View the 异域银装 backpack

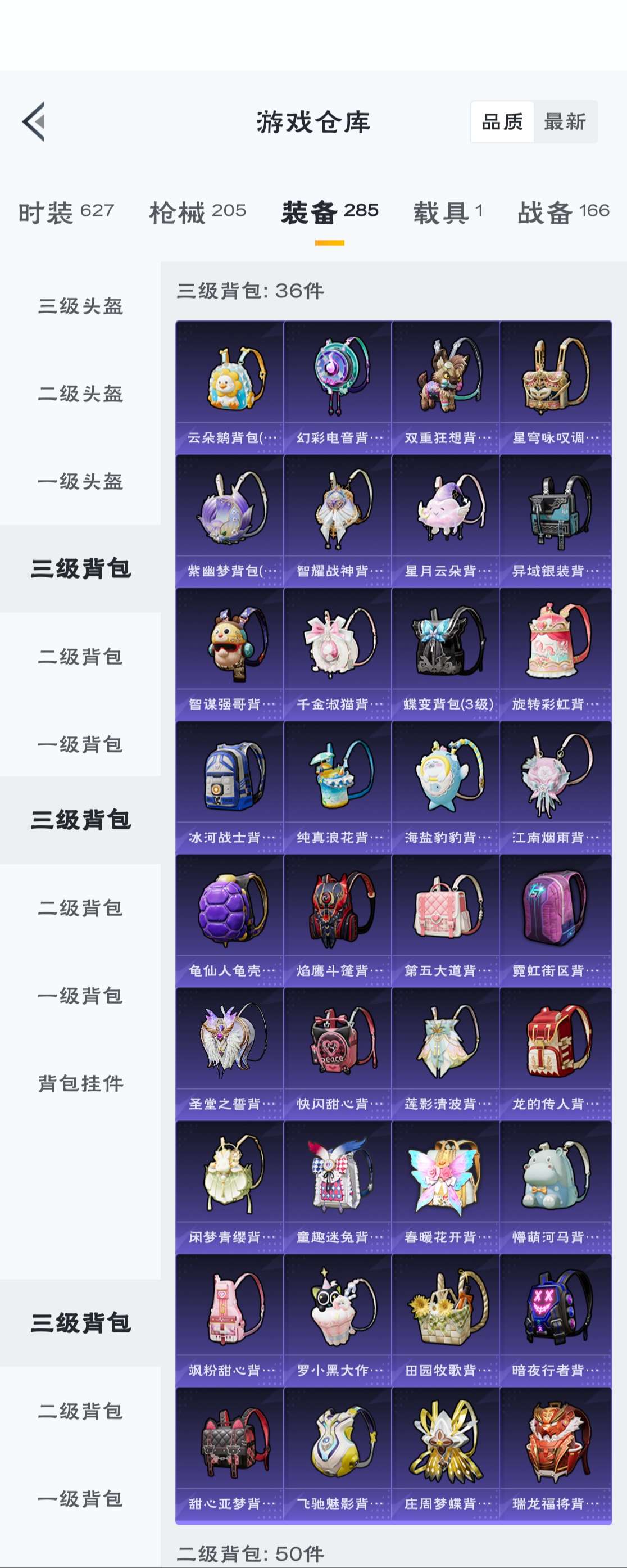[555, 521]
